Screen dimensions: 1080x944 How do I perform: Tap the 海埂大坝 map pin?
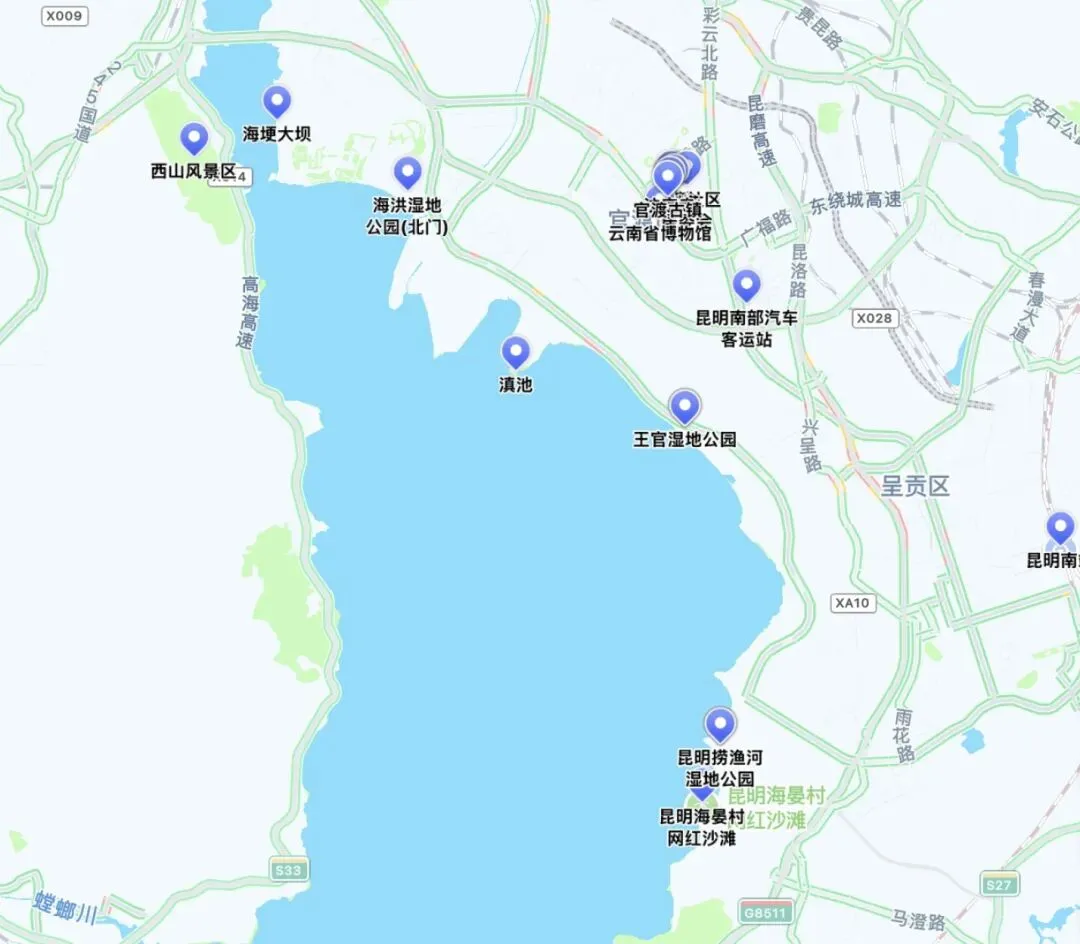277,102
